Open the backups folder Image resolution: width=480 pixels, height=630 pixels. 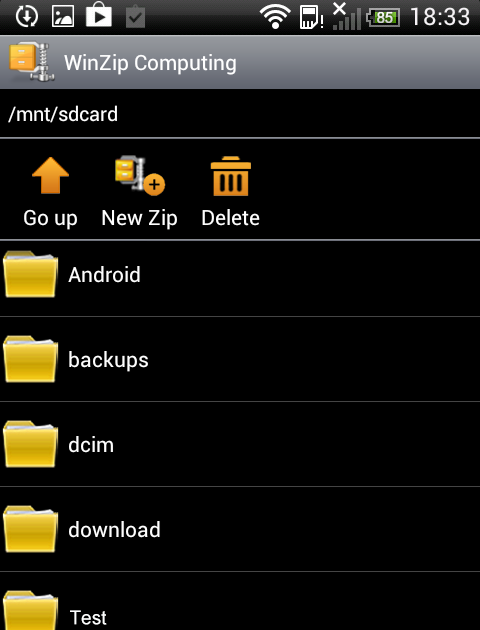(240, 359)
